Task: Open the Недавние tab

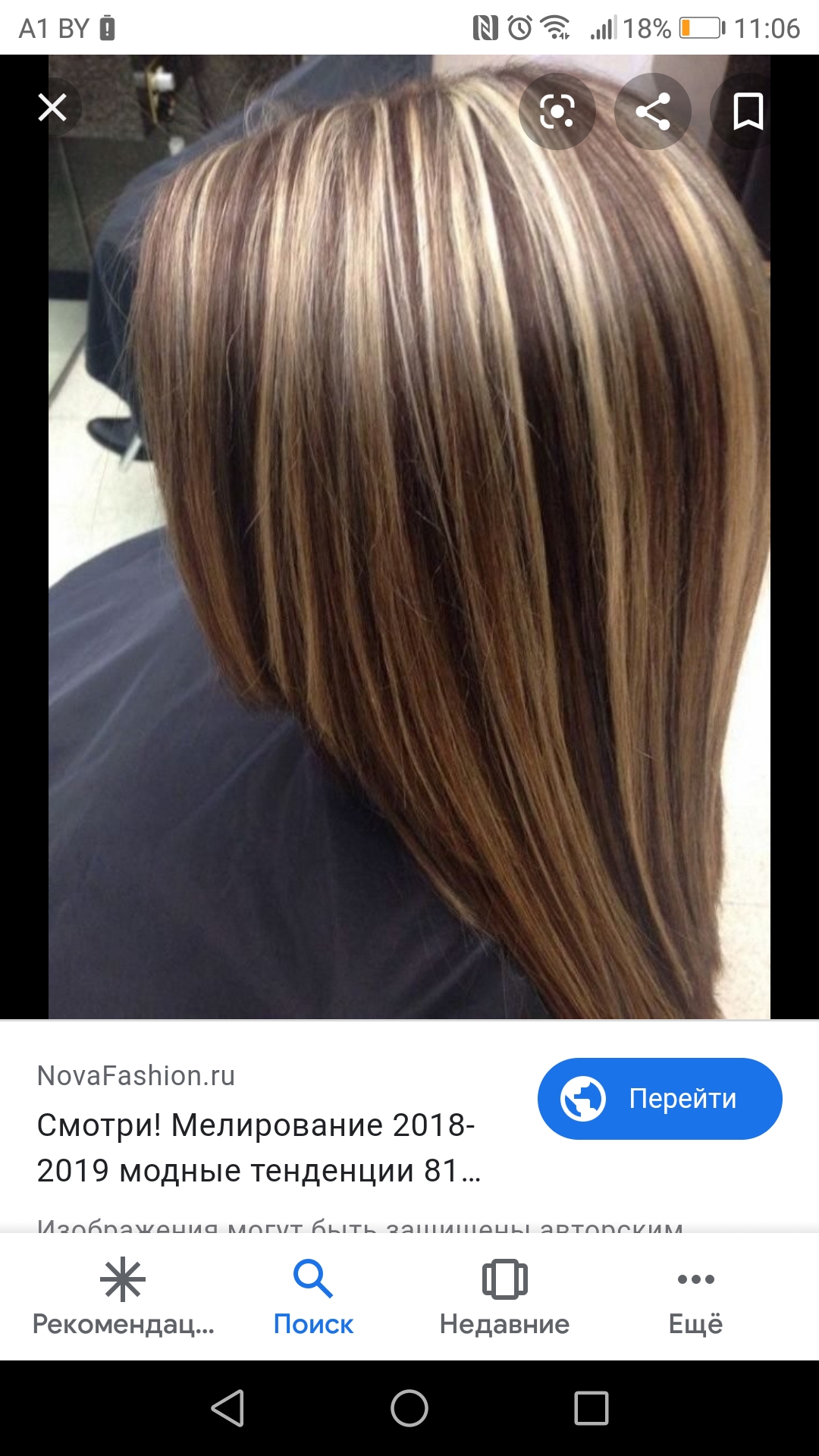Action: [x=504, y=1298]
